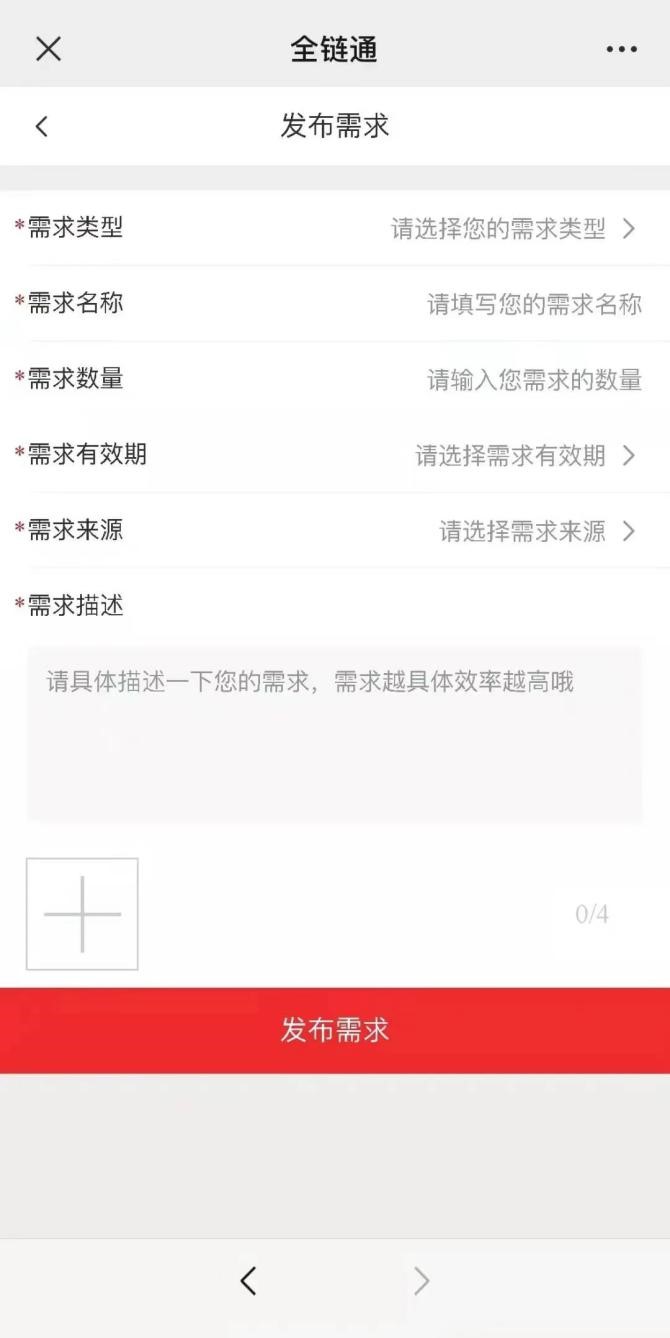Image resolution: width=670 pixels, height=1338 pixels.
Task: Submit with the red 发布需求 button
Action: (335, 1031)
